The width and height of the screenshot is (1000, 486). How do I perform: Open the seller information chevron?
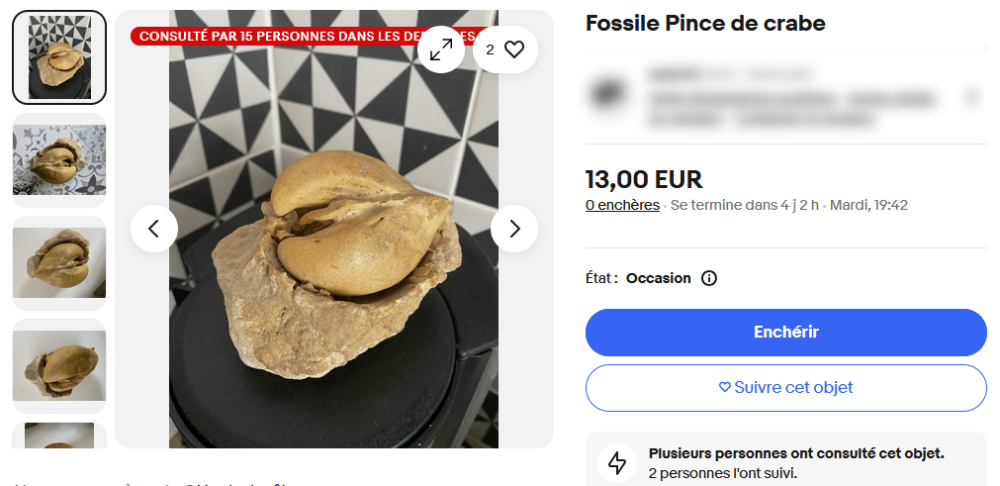coord(970,97)
